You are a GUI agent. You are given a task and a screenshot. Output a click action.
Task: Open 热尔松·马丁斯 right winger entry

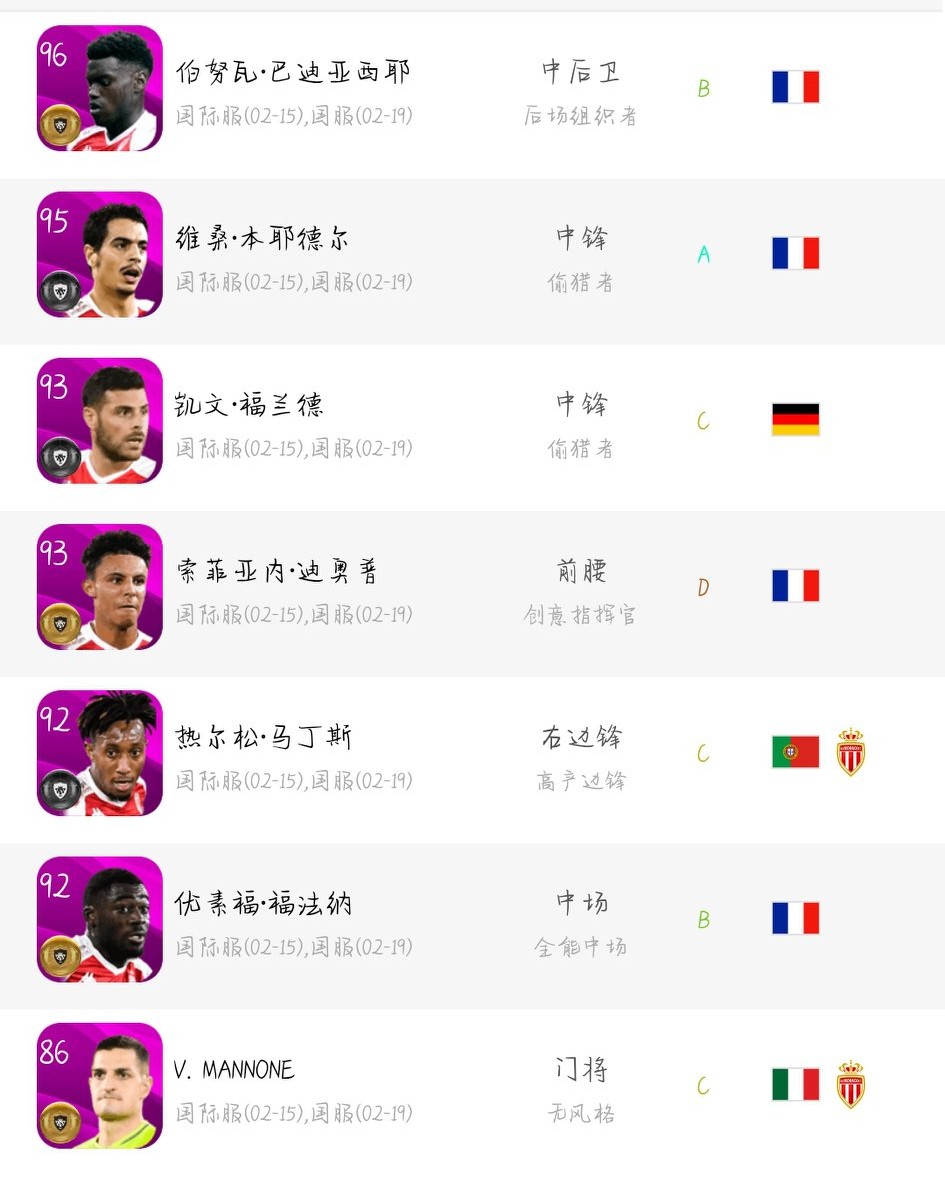click(264, 739)
